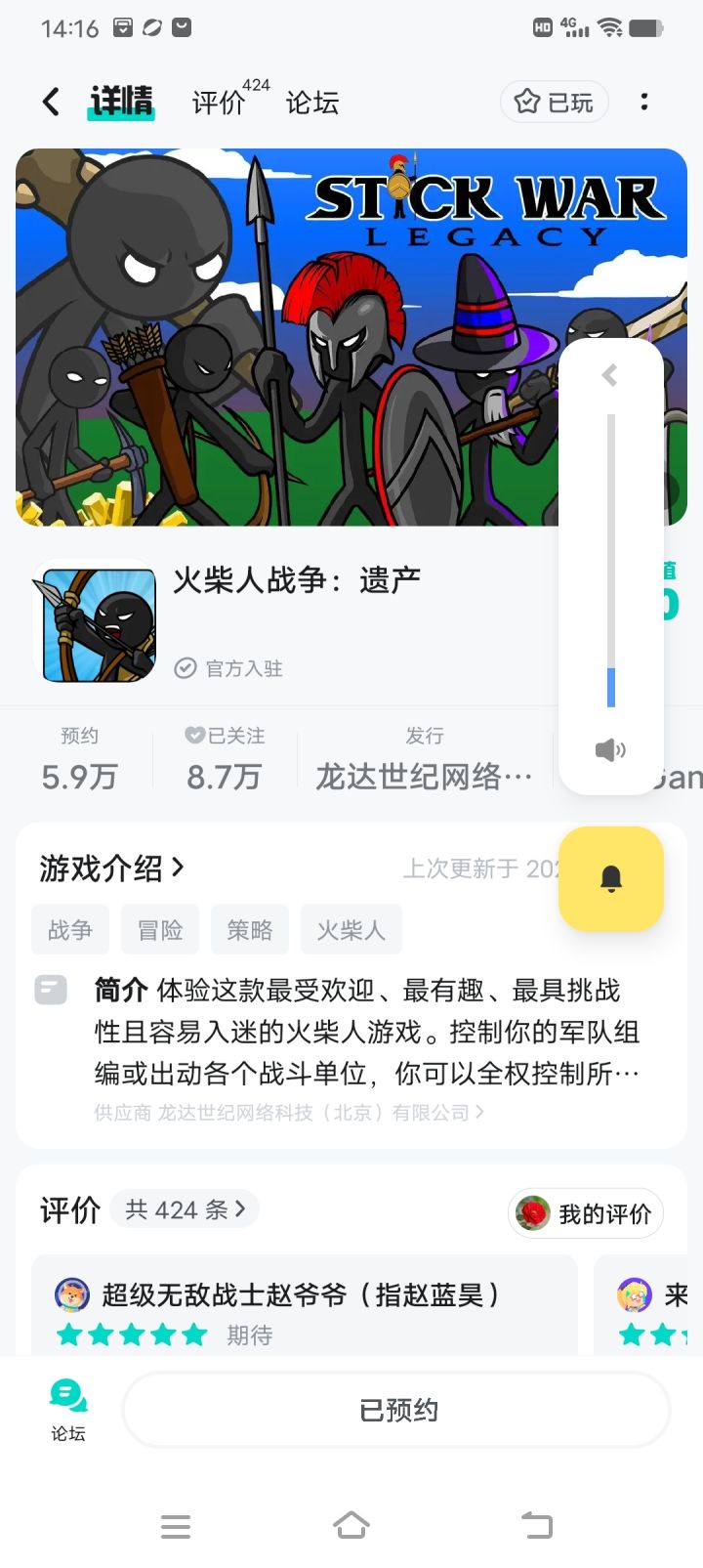The image size is (703, 1568).
Task: Tap the yellow bell reminder icon
Action: (x=611, y=878)
